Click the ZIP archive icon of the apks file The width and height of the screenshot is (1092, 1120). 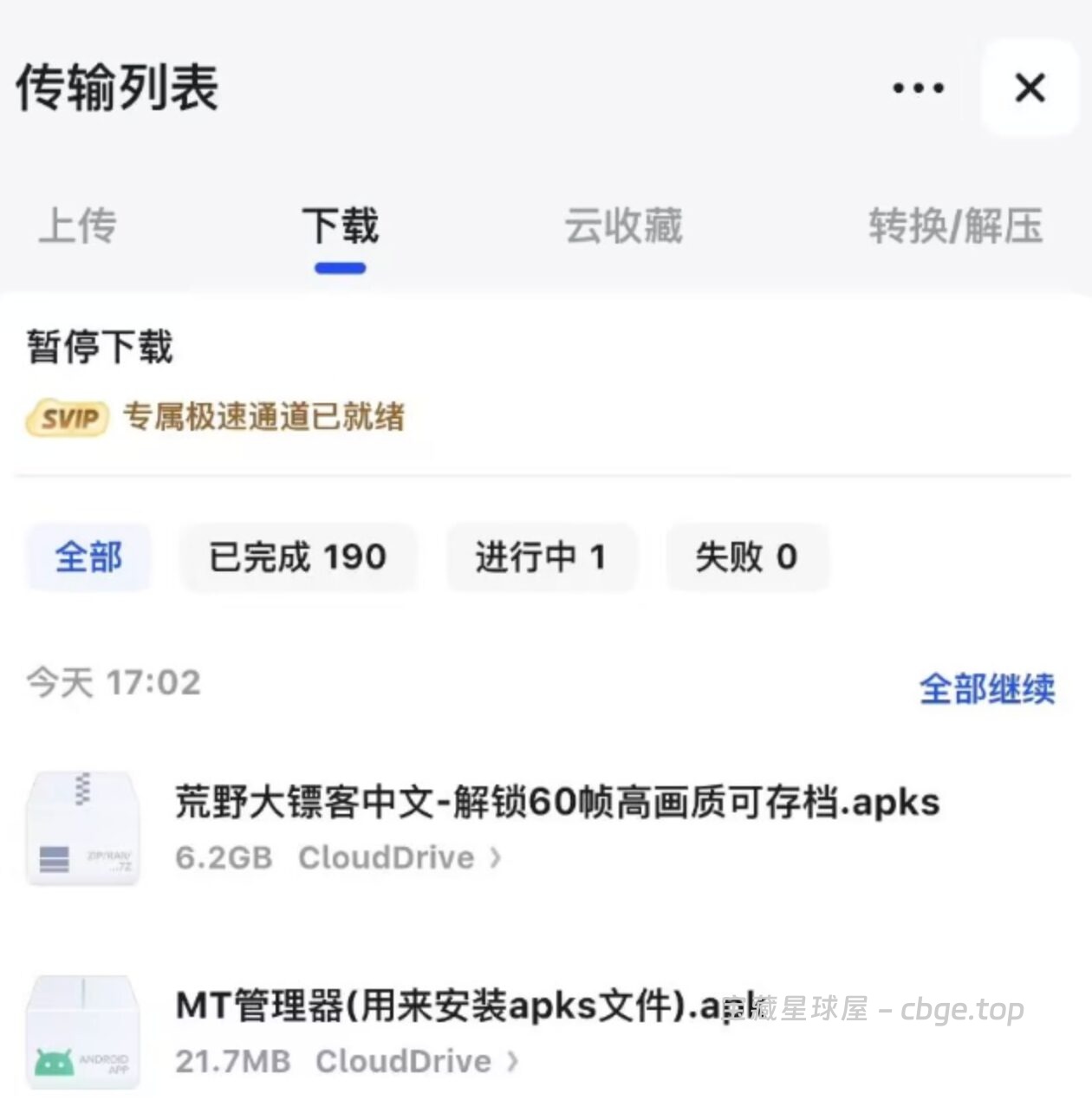[82, 828]
